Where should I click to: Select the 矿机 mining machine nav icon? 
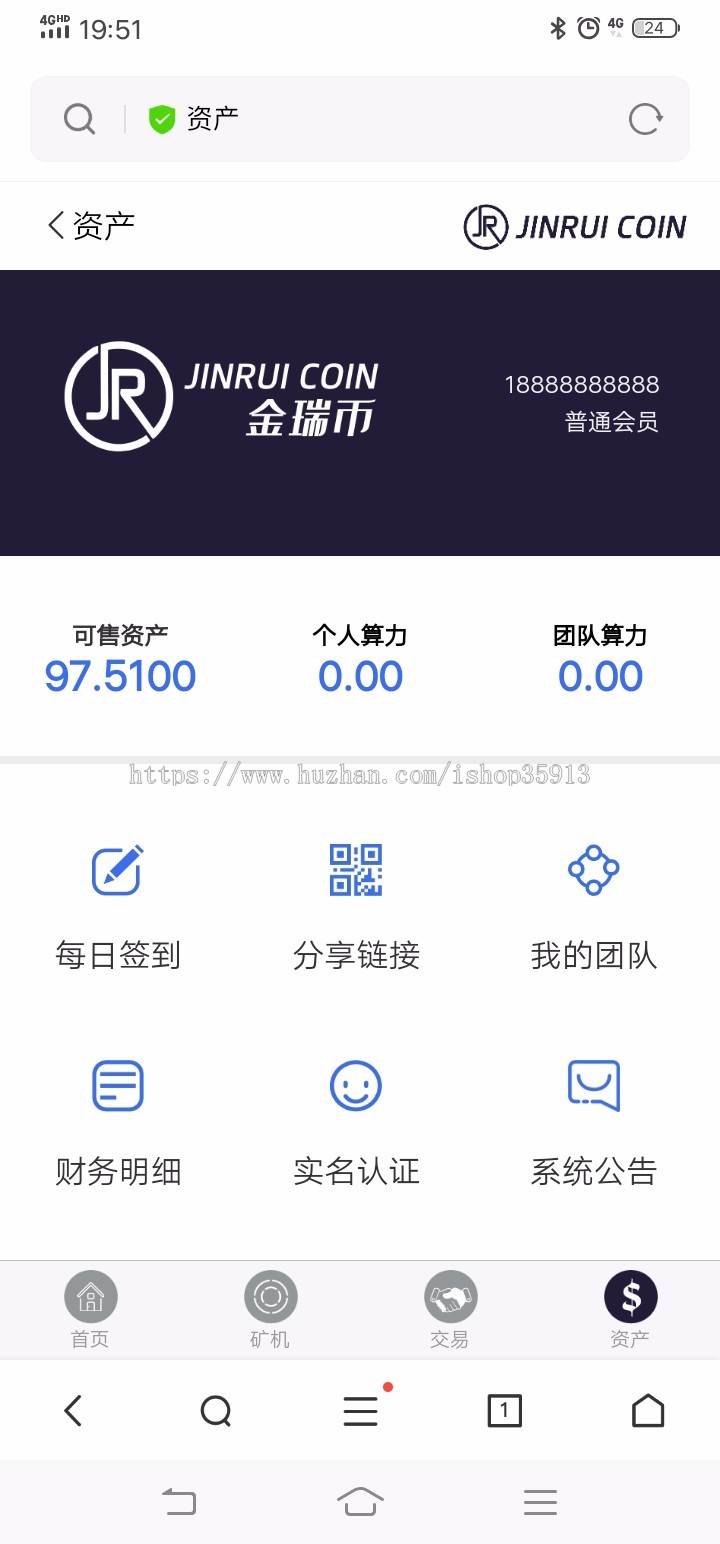tap(270, 1296)
